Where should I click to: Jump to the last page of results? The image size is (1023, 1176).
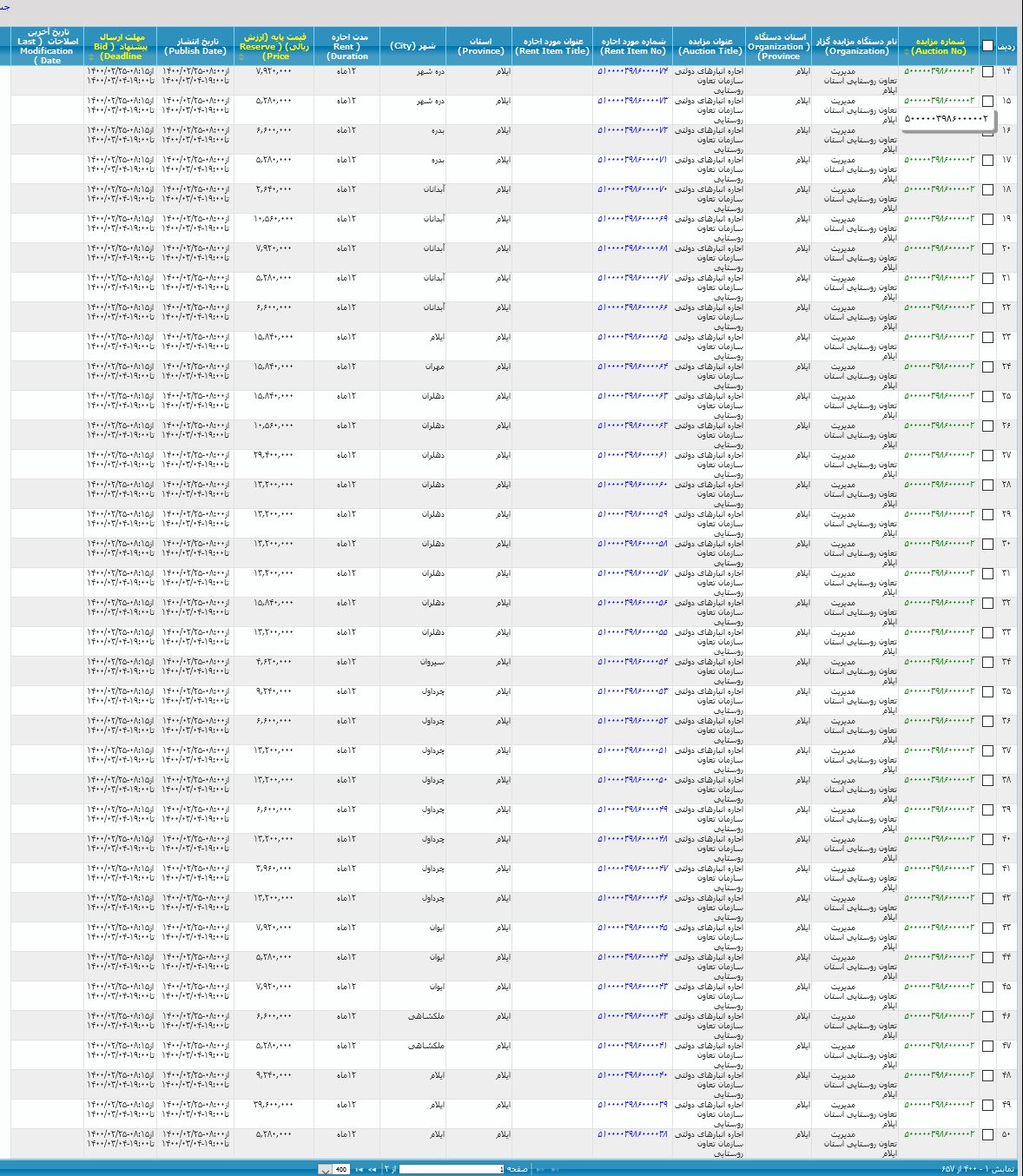[x=359, y=1170]
